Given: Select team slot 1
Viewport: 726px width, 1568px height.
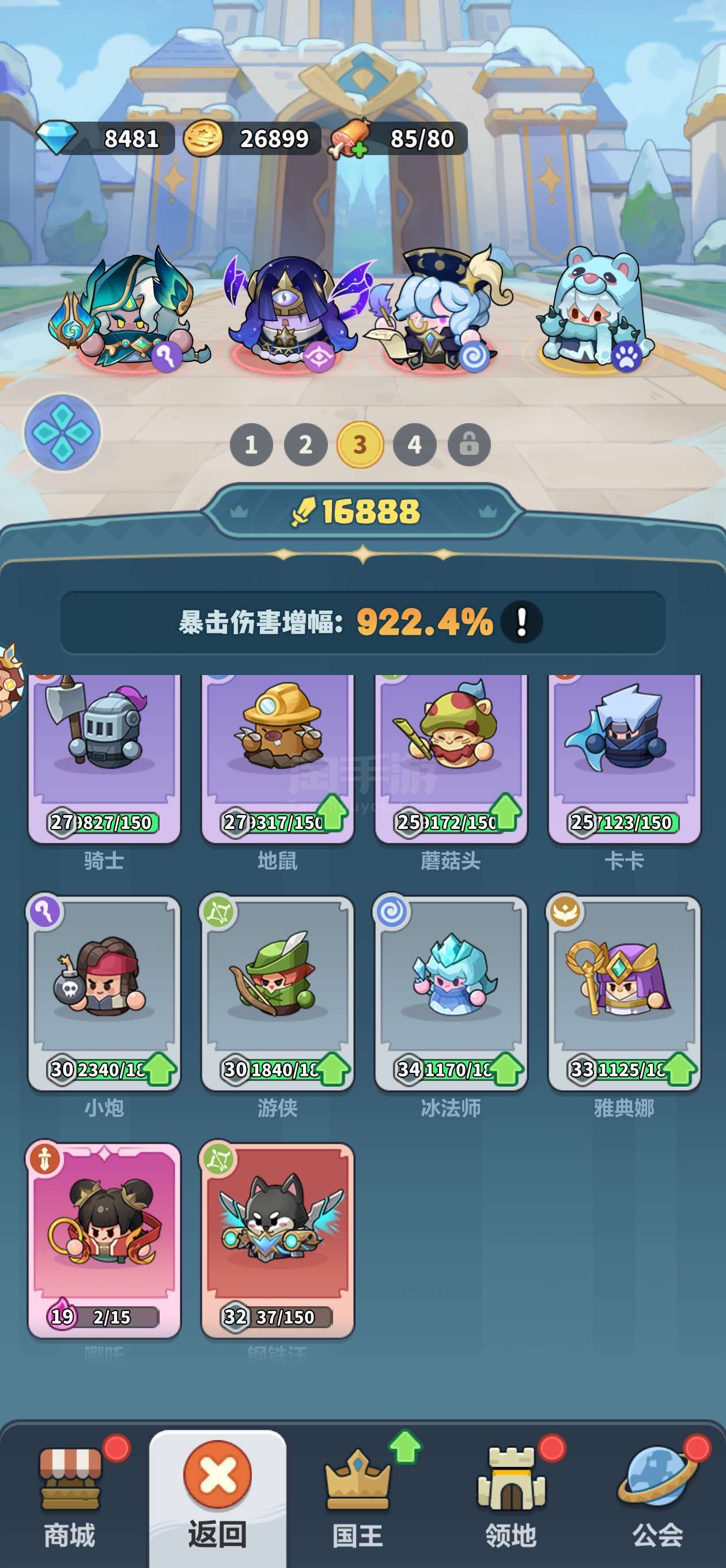Looking at the screenshot, I should coord(251,445).
